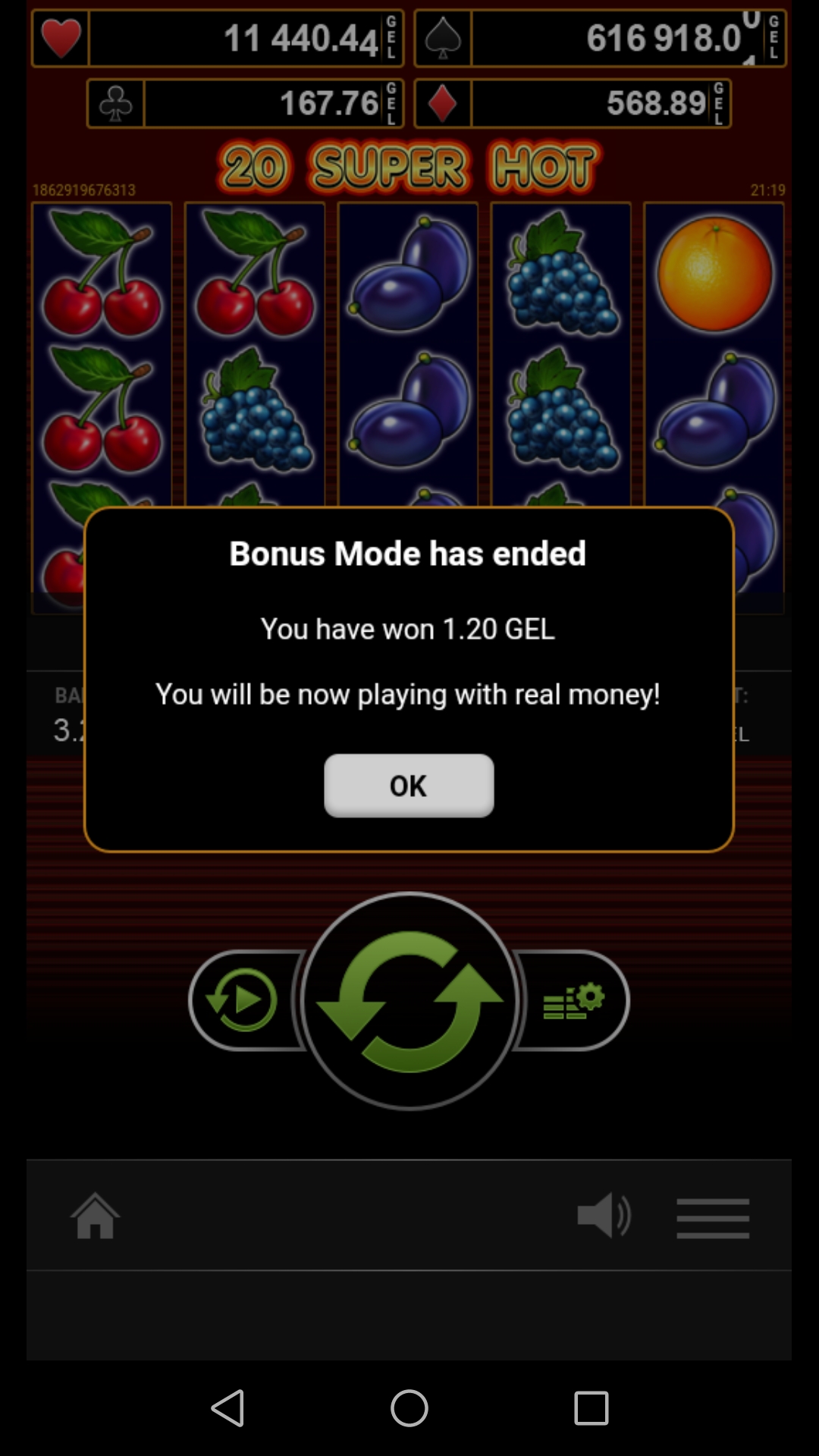The height and width of the screenshot is (1456, 819).
Task: Tap the Android back button
Action: [227, 1408]
